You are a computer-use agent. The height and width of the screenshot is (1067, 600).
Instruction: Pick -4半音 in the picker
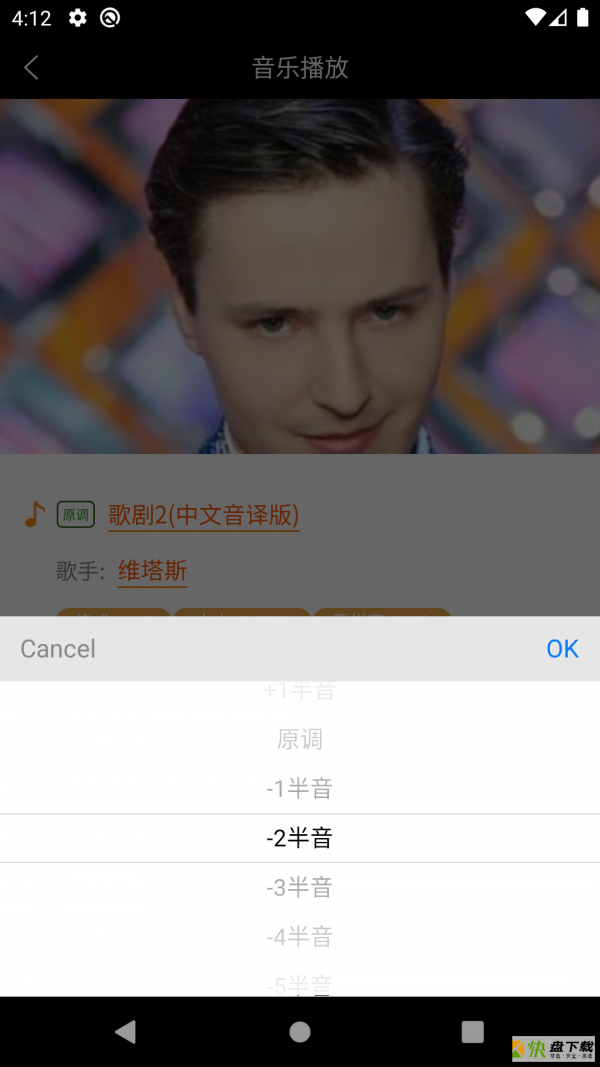point(299,937)
